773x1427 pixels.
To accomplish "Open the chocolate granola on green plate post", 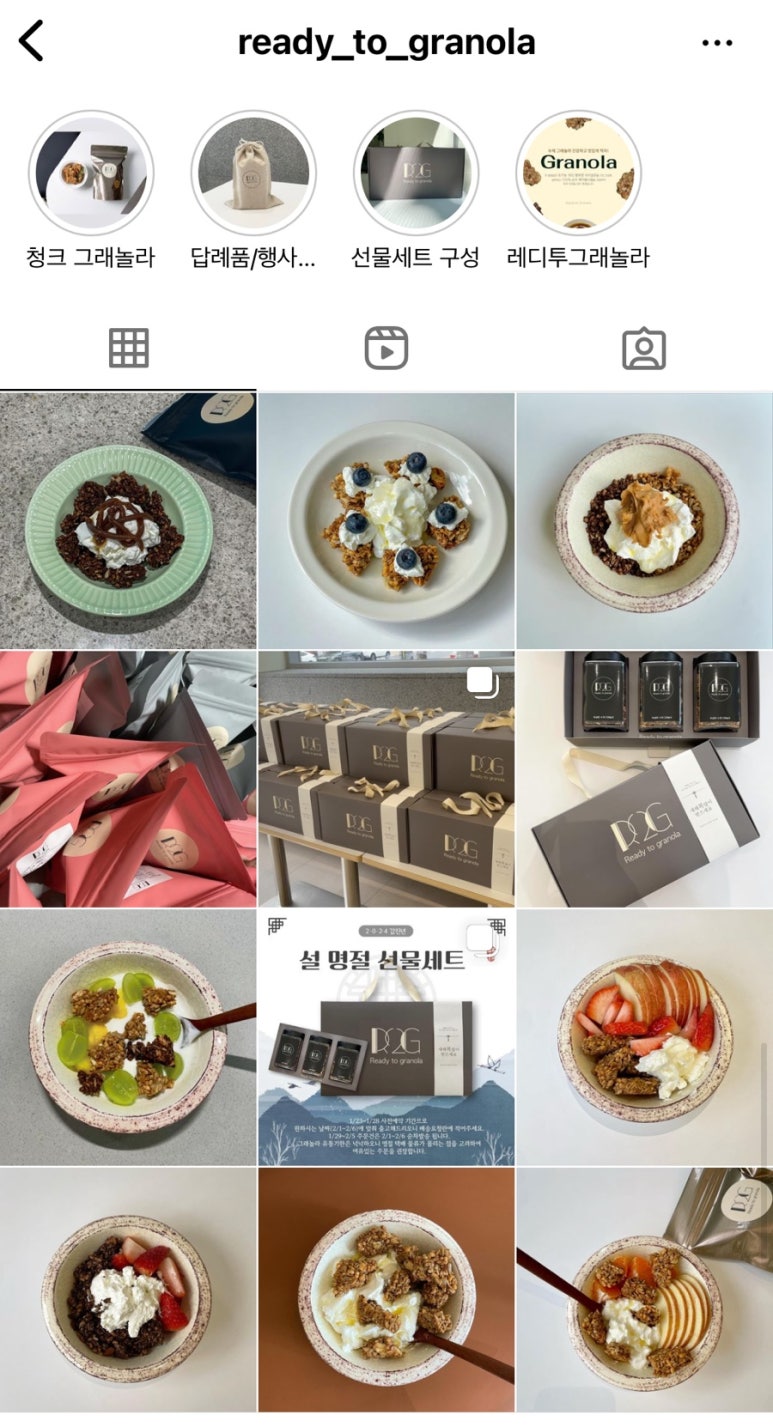I will click(128, 520).
